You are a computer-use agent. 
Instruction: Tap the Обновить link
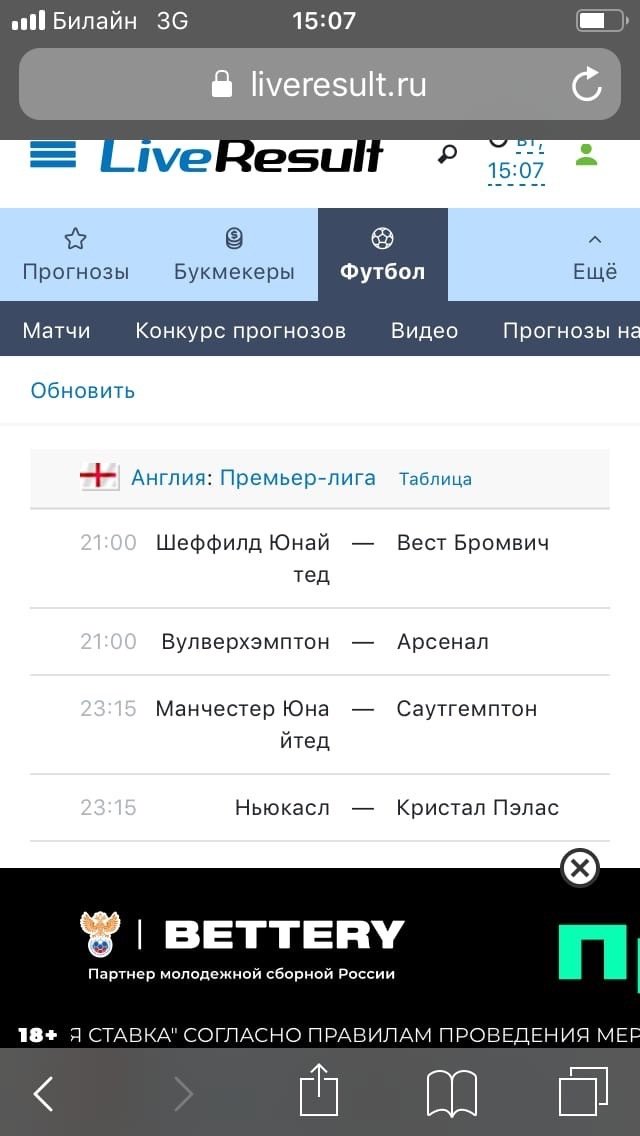pos(82,390)
